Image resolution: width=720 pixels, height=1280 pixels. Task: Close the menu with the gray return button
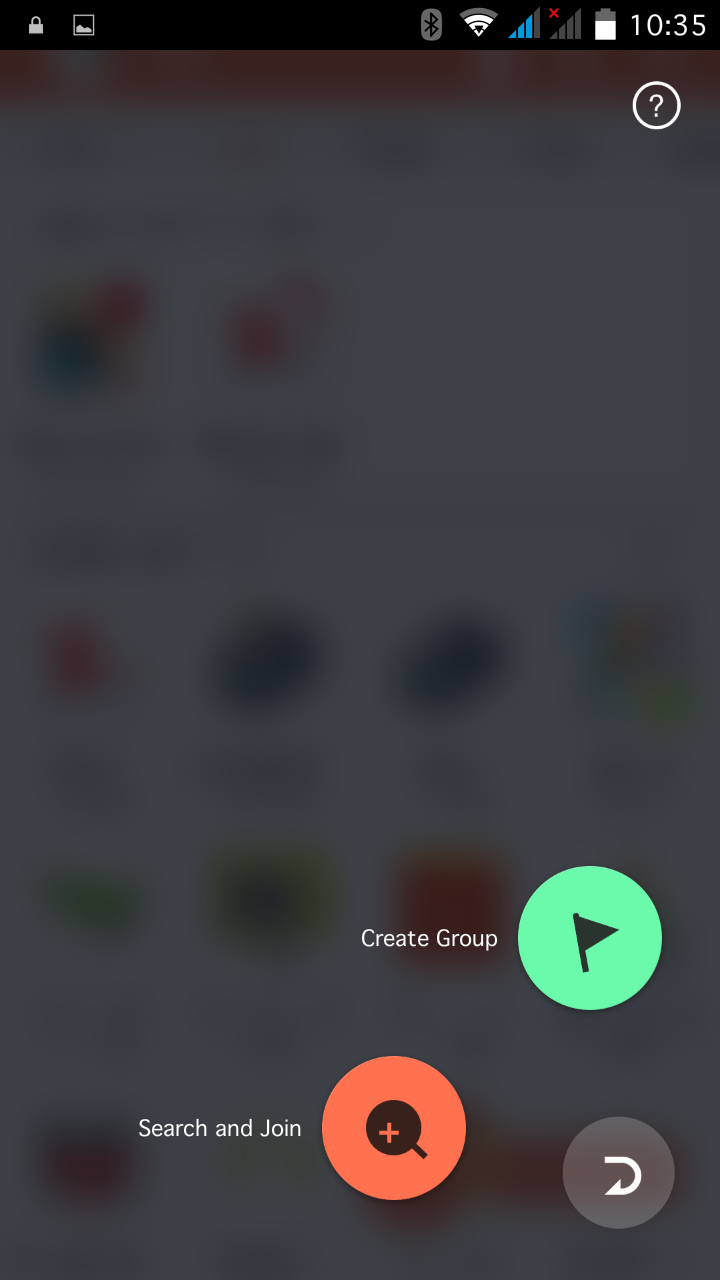coord(618,1173)
